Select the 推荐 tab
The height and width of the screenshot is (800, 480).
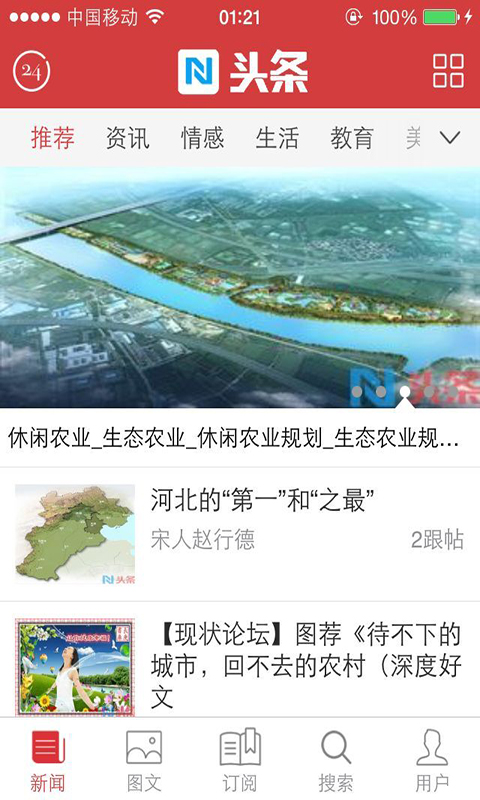coord(53,138)
